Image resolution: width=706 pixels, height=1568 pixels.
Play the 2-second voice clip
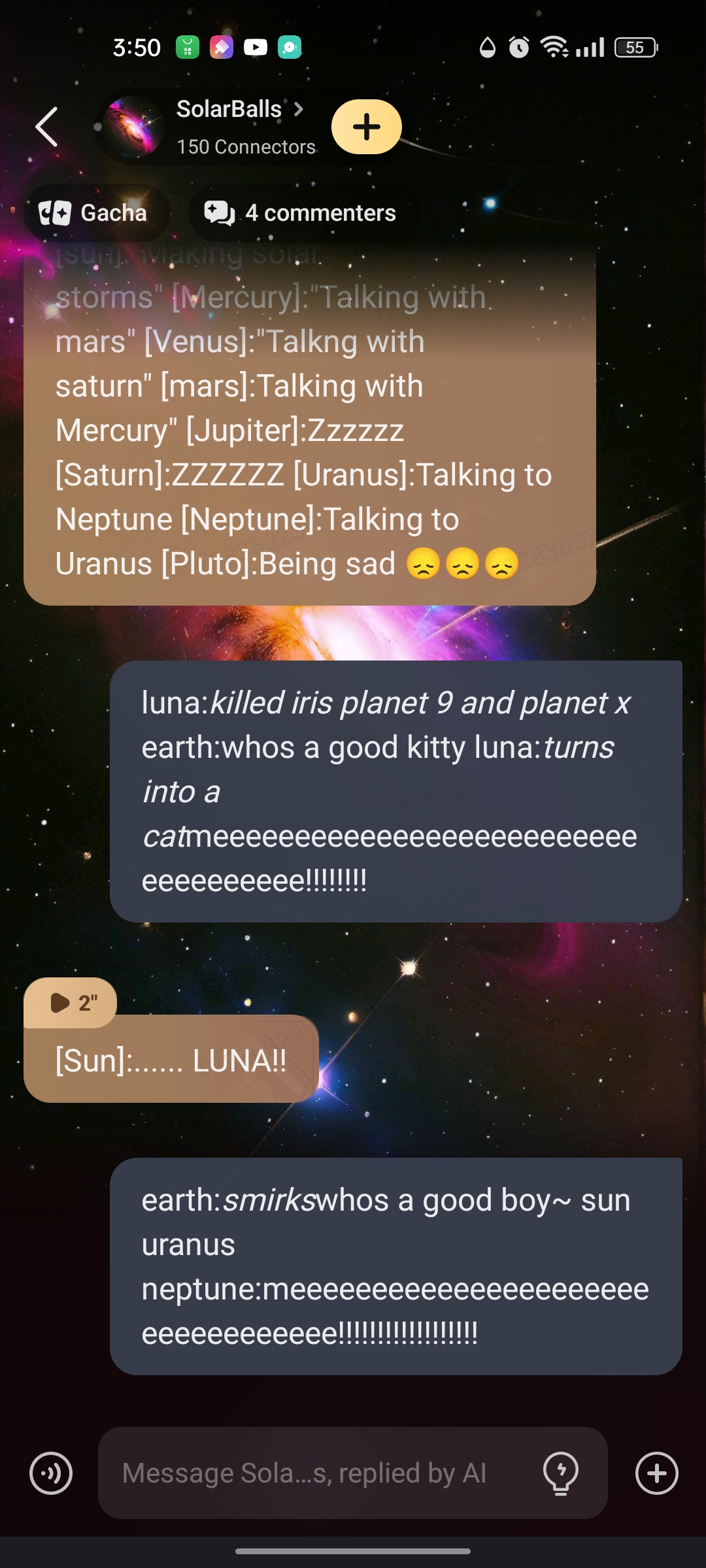point(72,1002)
